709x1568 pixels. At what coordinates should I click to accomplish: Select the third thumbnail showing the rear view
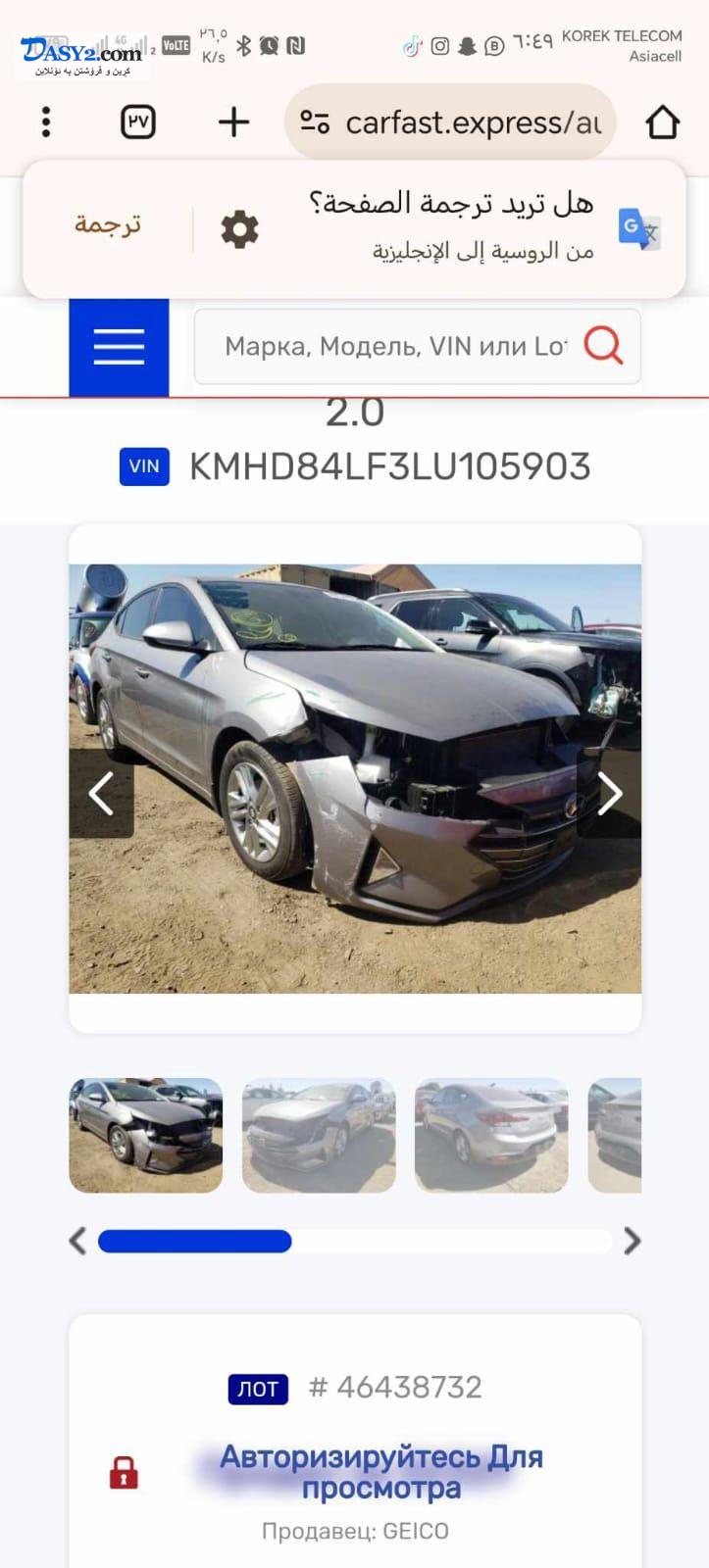(x=491, y=1135)
